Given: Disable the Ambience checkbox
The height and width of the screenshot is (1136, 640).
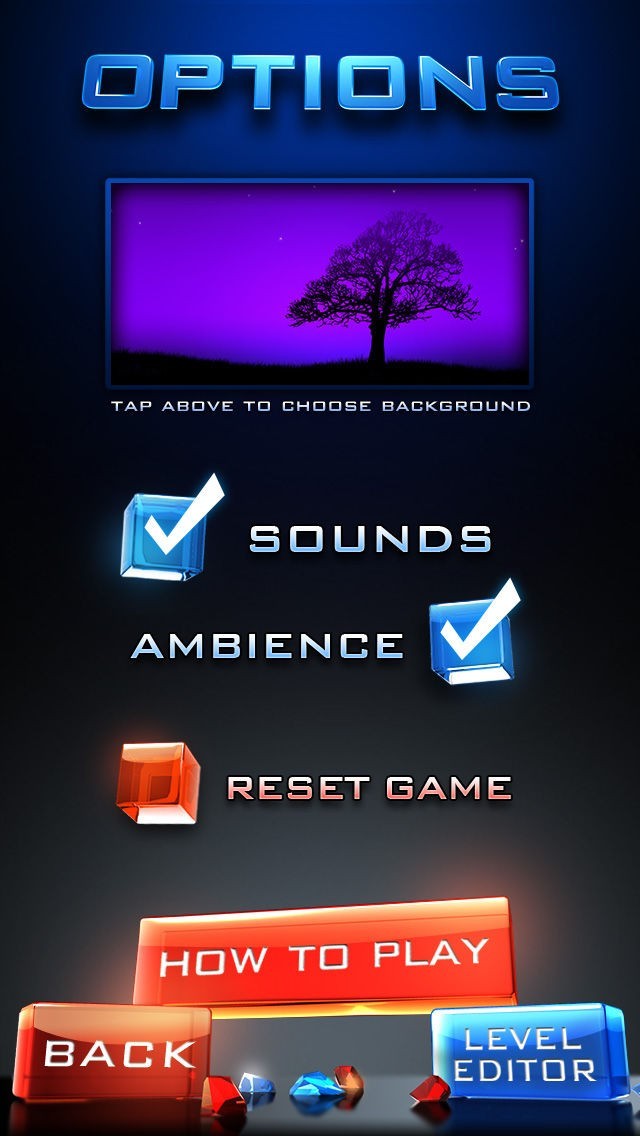Looking at the screenshot, I should coord(471,645).
